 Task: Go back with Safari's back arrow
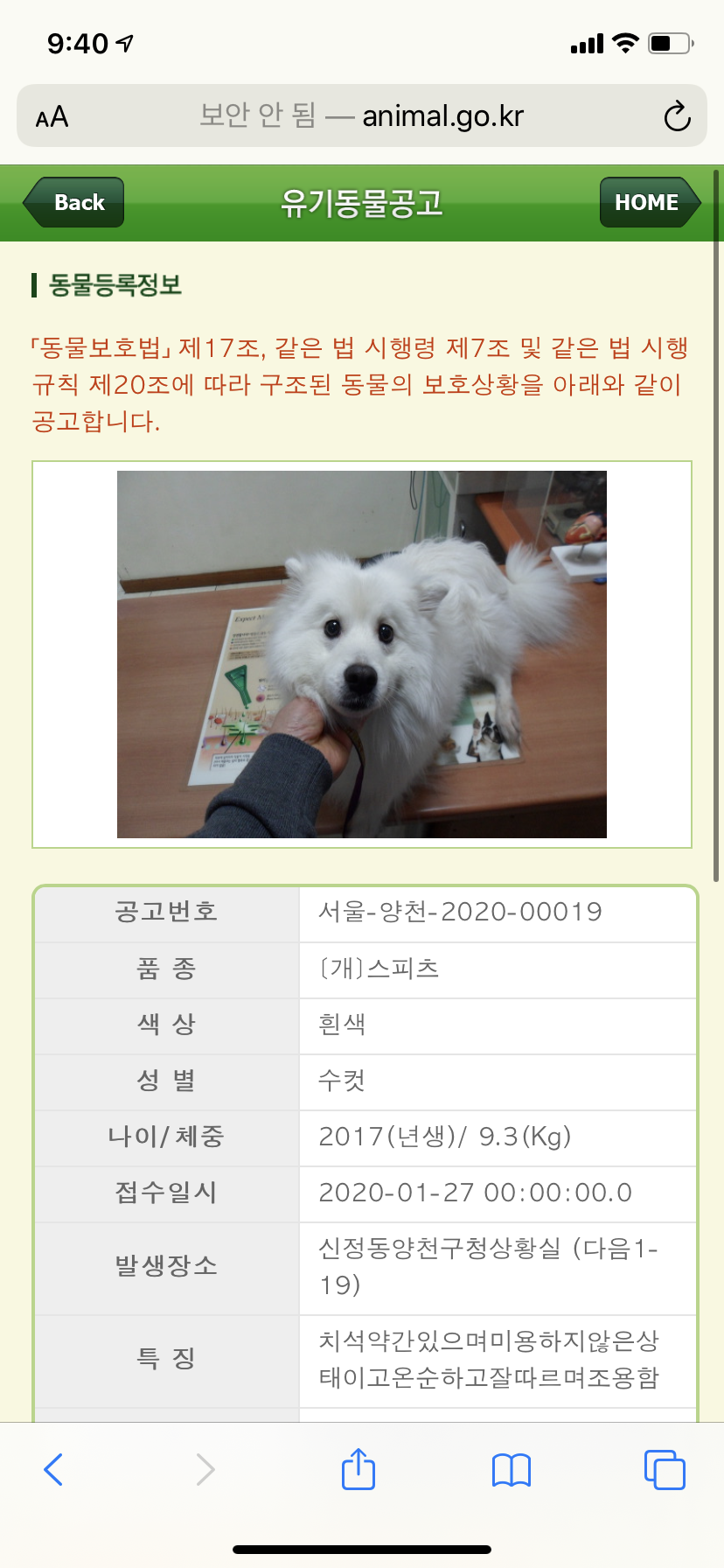coord(53,1469)
